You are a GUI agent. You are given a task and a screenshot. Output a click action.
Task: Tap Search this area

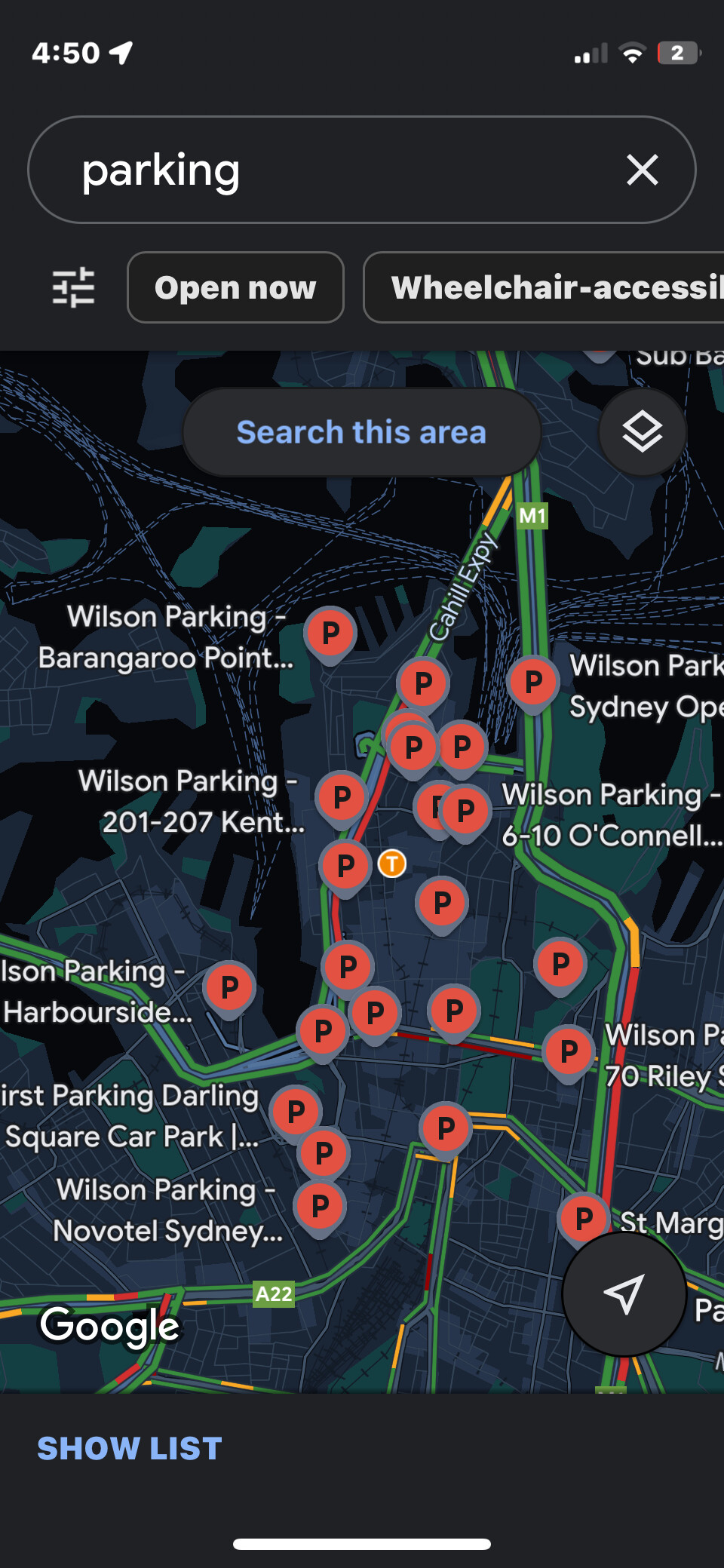coord(362,432)
